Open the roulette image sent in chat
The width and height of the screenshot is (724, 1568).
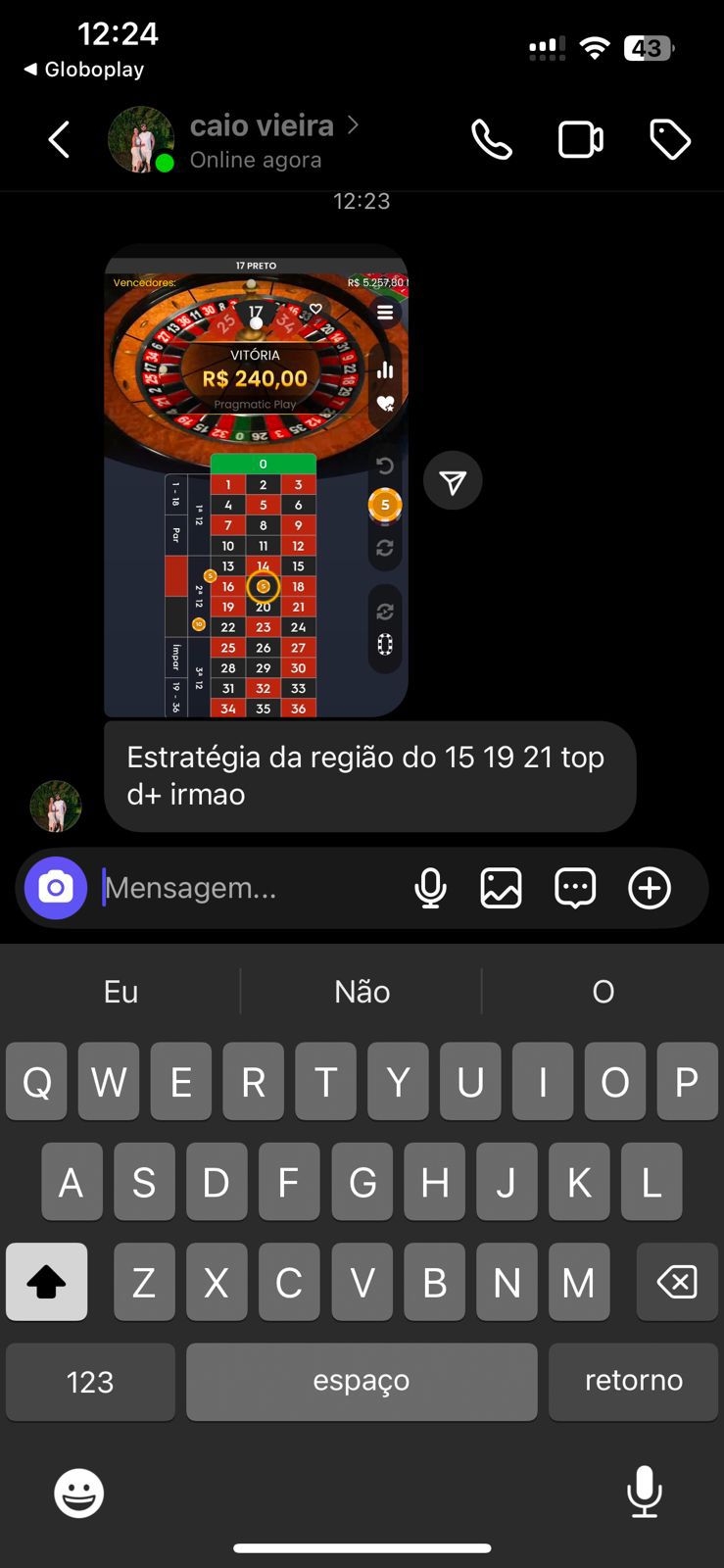point(256,480)
